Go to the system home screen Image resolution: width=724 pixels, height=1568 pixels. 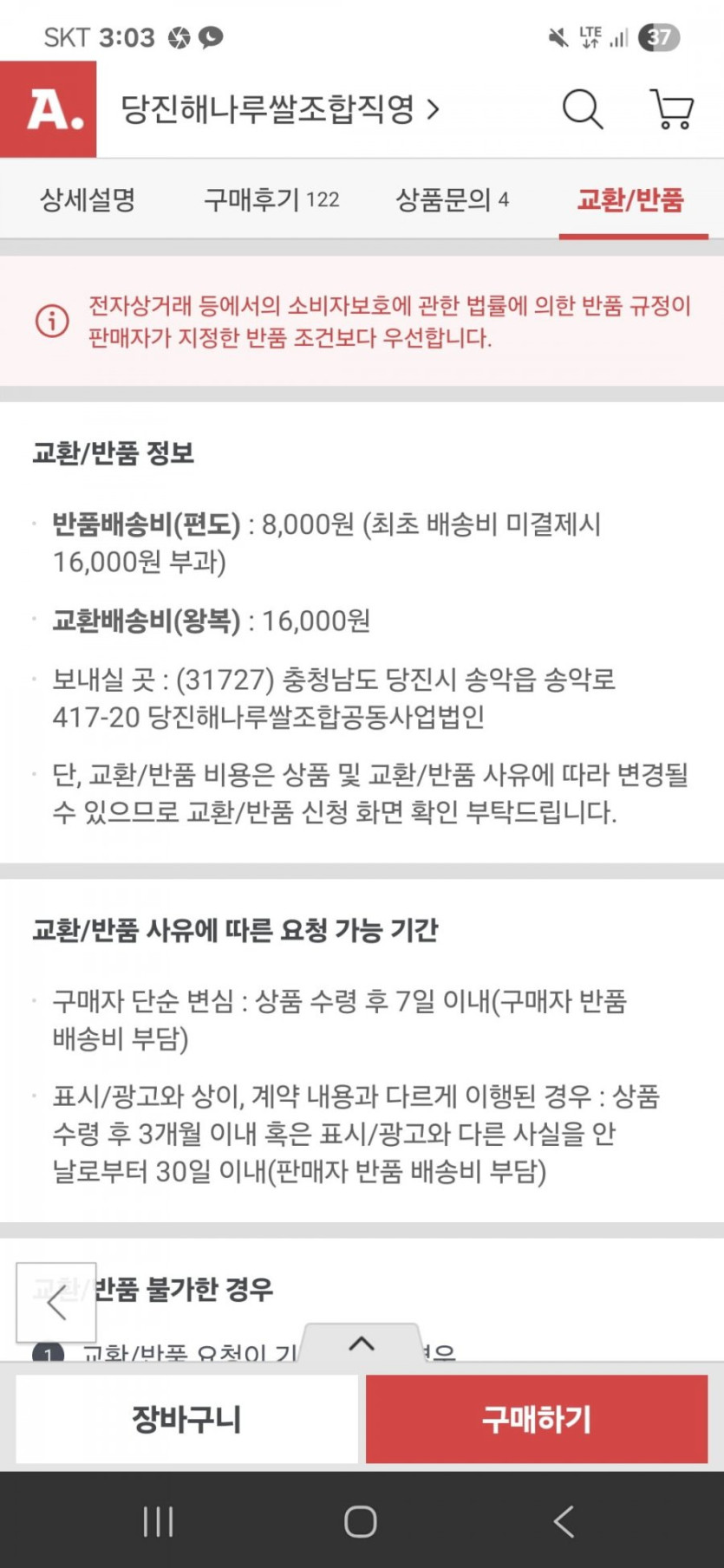[x=361, y=1521]
